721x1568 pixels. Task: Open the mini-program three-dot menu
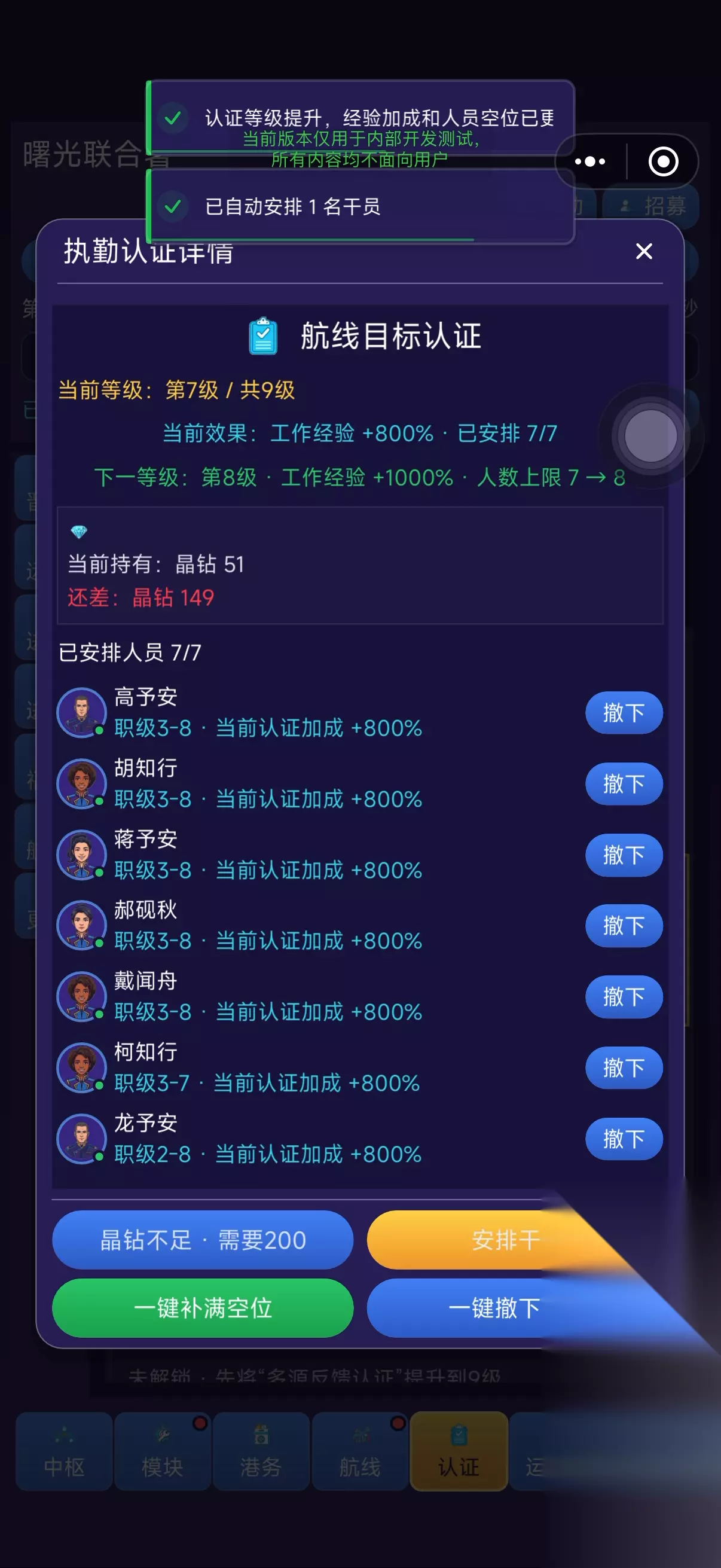tap(589, 161)
